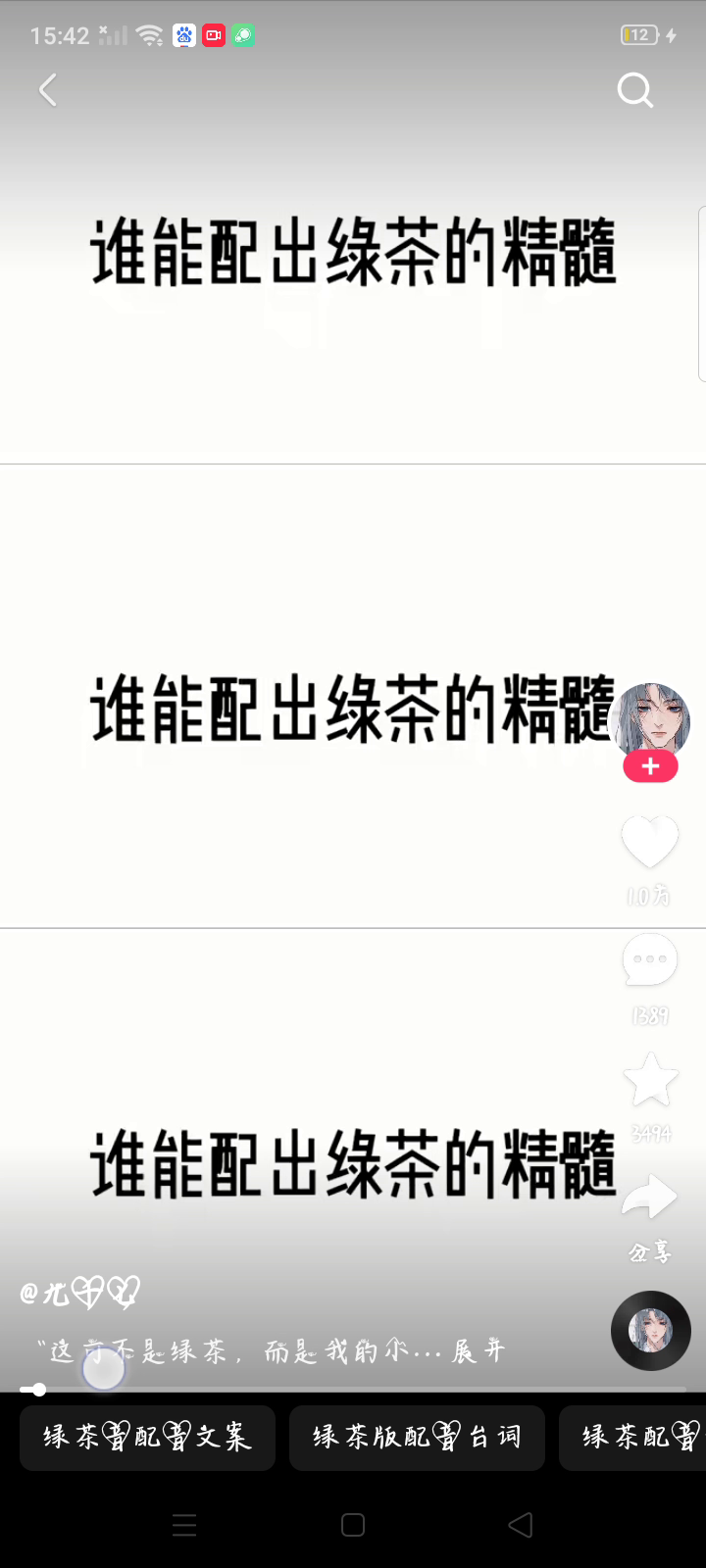Select the 绿茶音配音文案 search chip
Viewport: 706px width, 1568px height.
tap(147, 1438)
